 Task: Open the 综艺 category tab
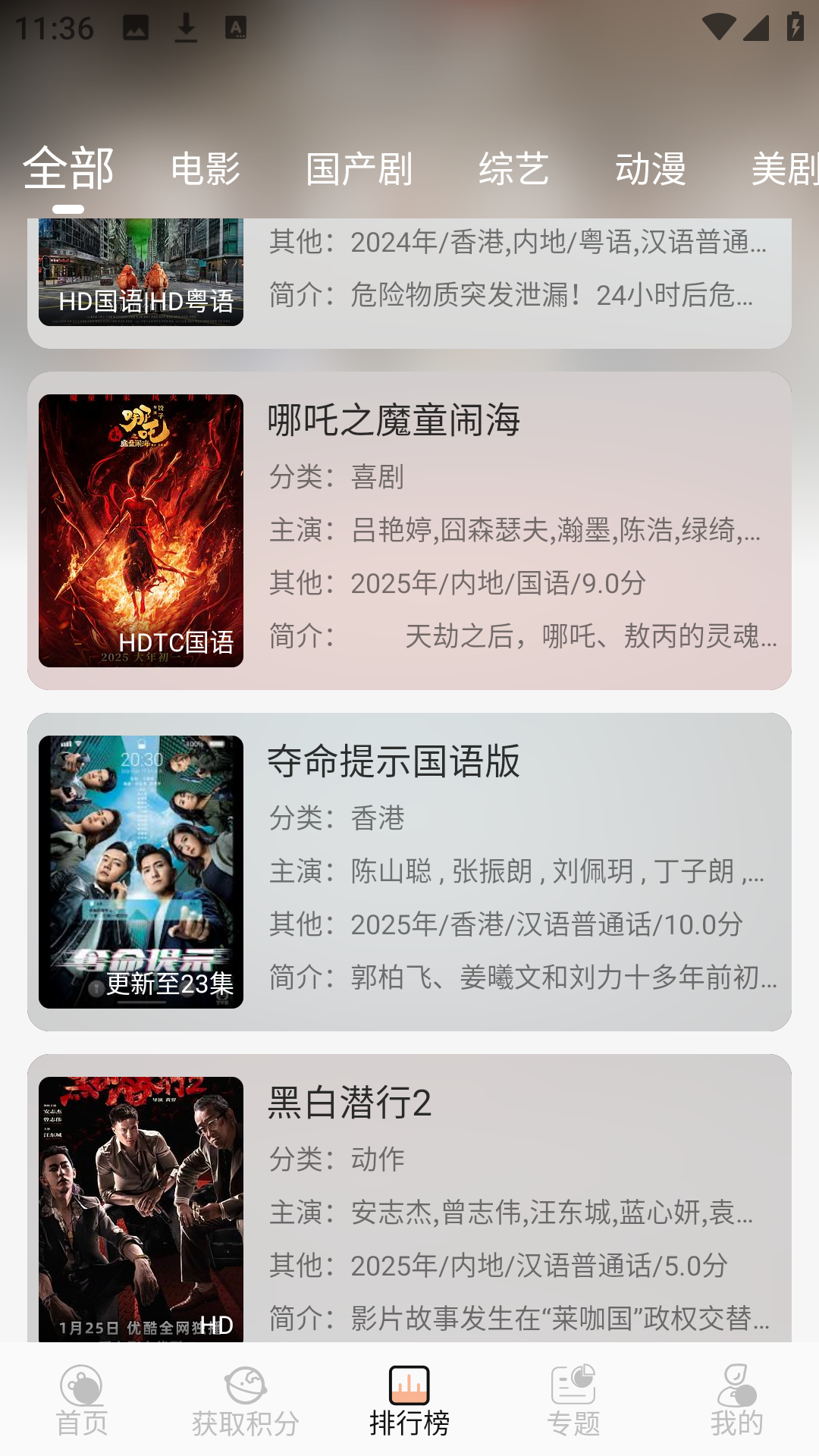click(513, 168)
